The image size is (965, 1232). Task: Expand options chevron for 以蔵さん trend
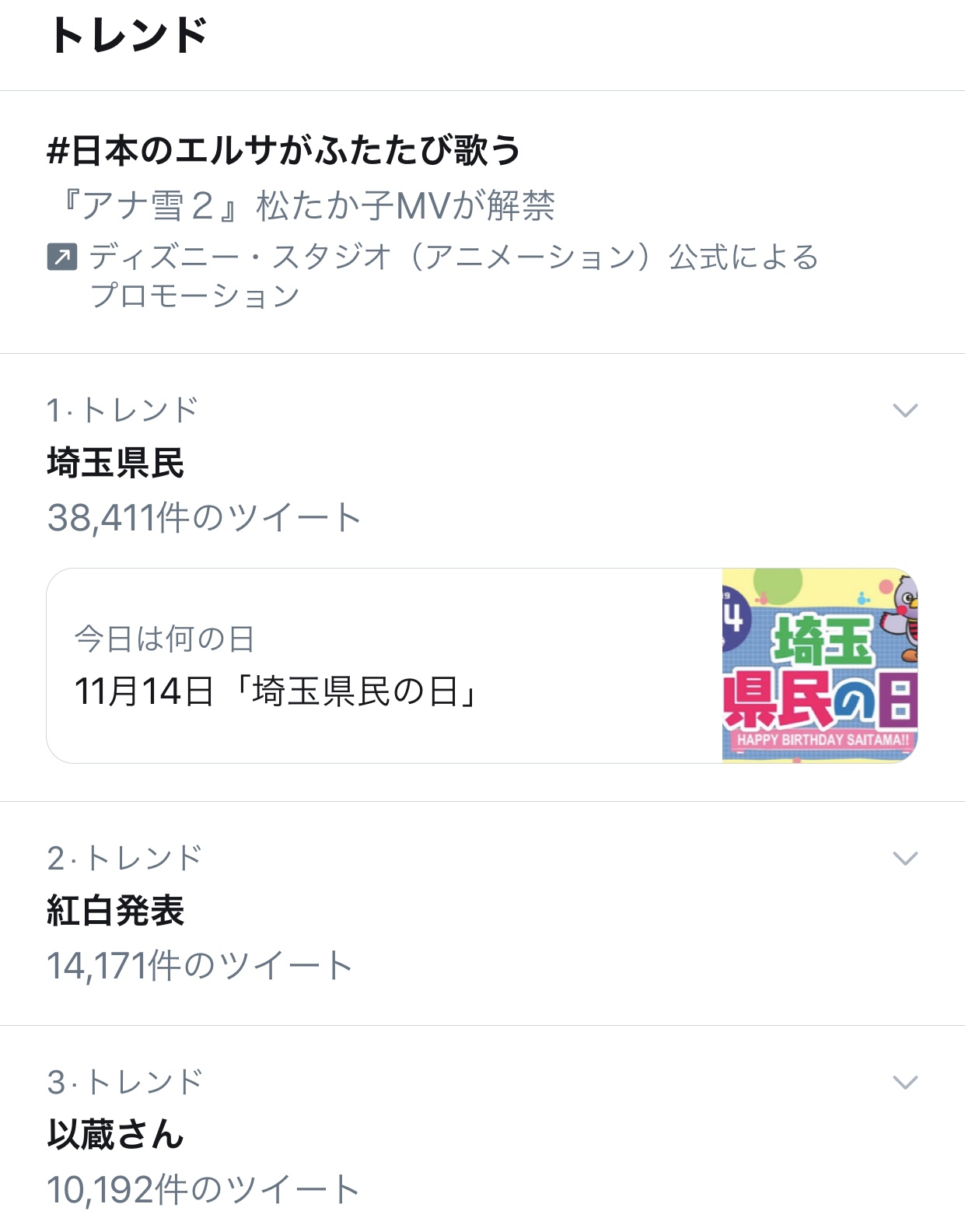click(x=905, y=1082)
